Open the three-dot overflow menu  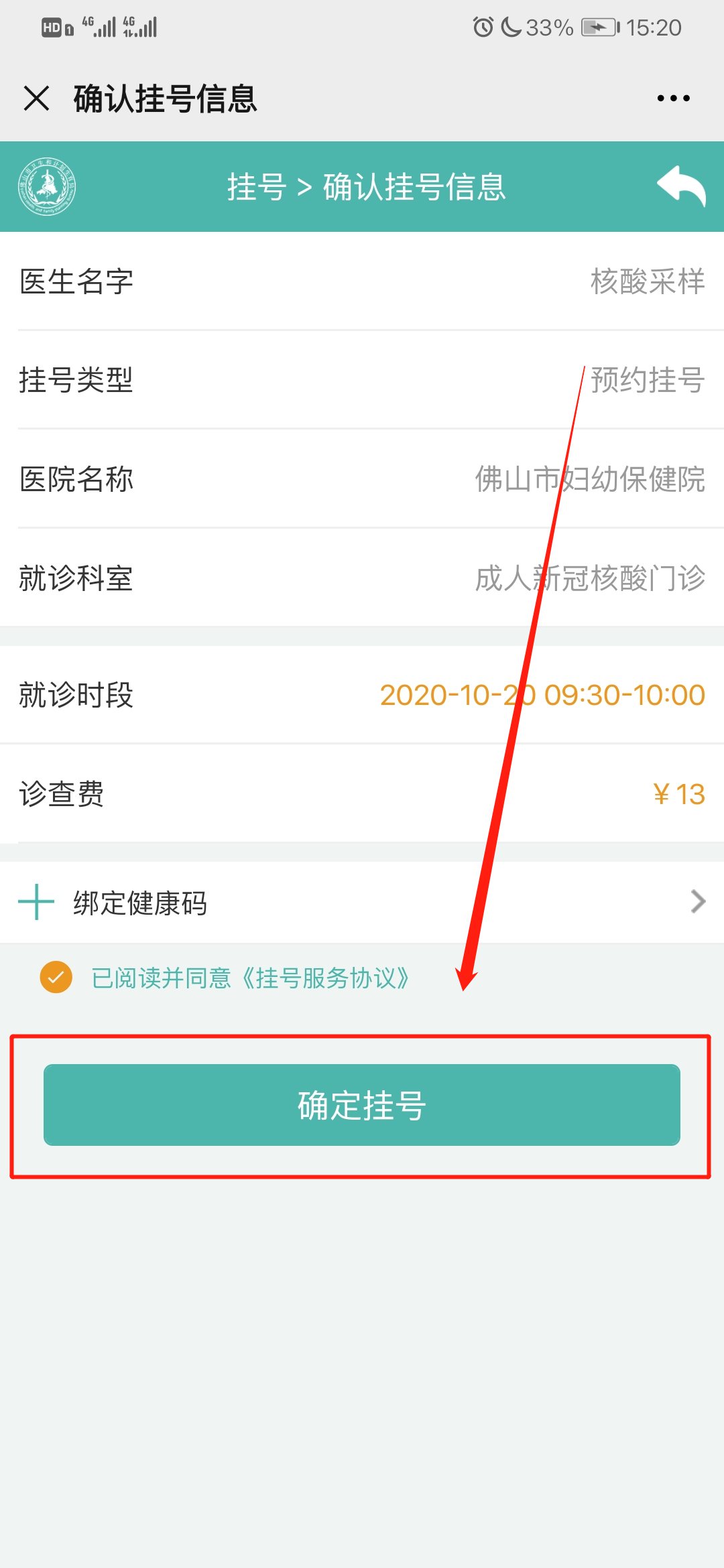pyautogui.click(x=673, y=99)
